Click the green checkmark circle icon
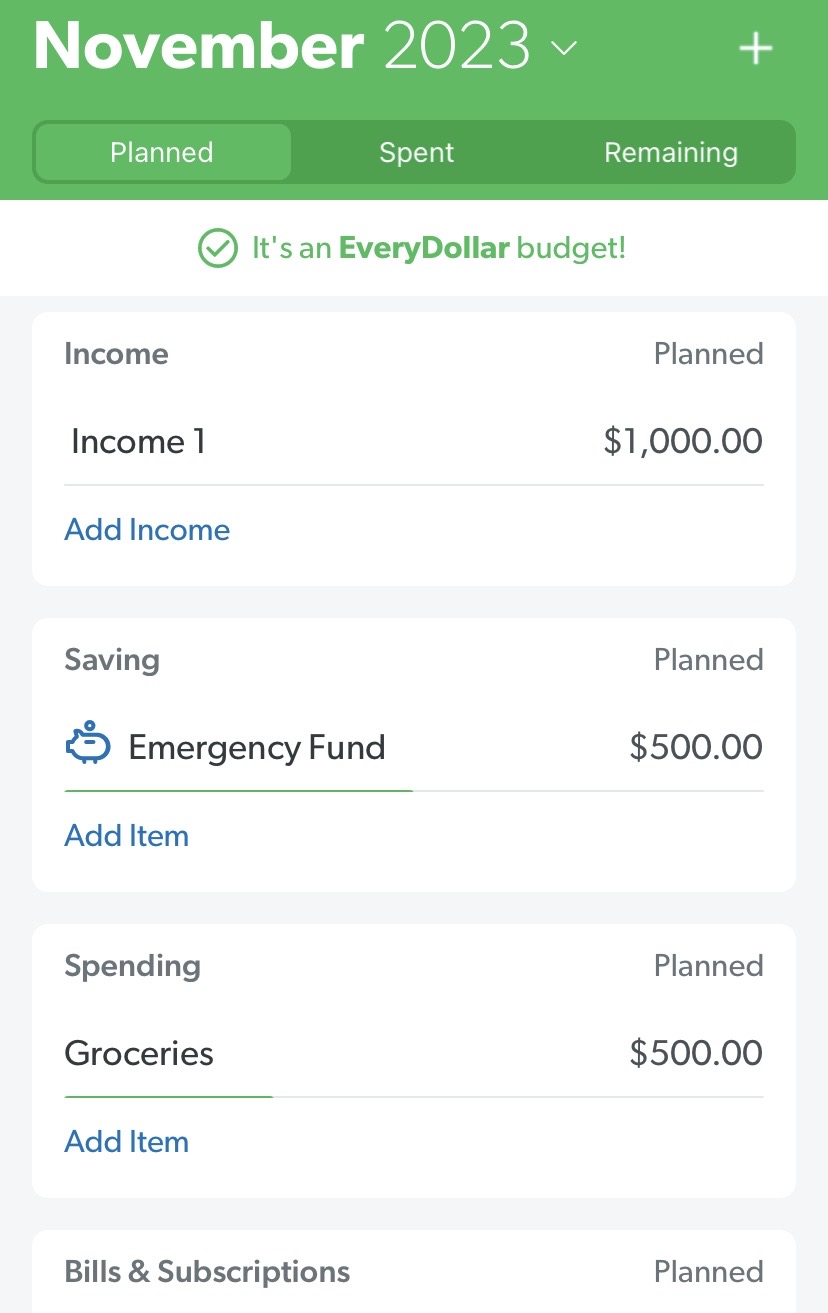 click(x=217, y=247)
